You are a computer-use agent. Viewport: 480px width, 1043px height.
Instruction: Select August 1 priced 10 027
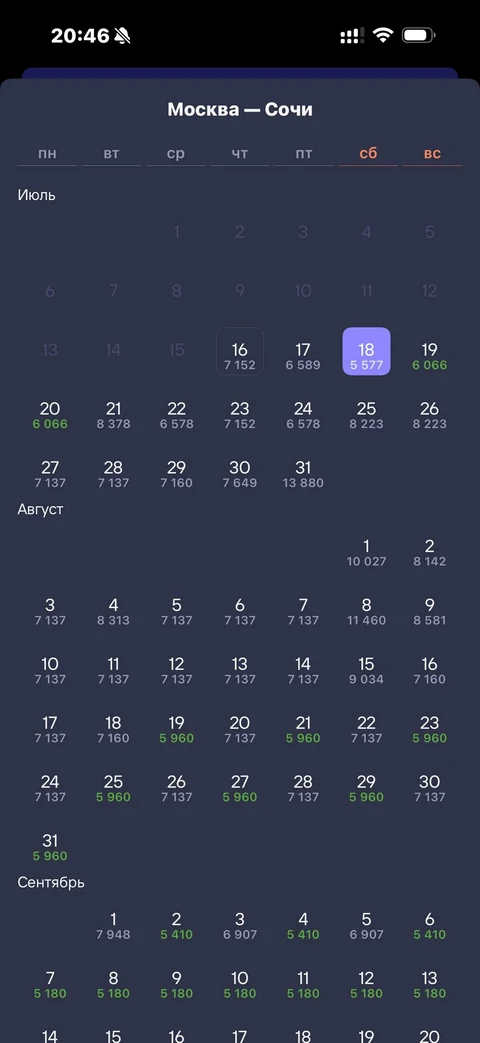pos(366,553)
